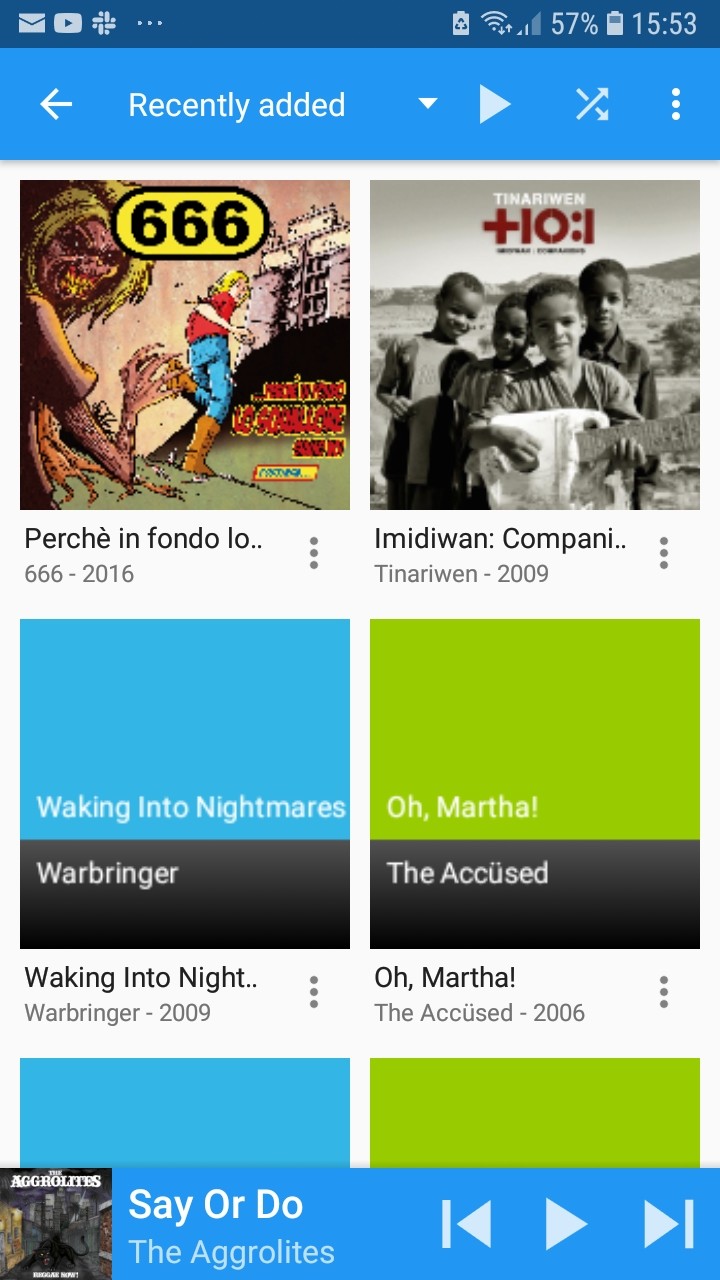The height and width of the screenshot is (1280, 720).
Task: Resume playback of Say Or Do
Action: 566,1224
